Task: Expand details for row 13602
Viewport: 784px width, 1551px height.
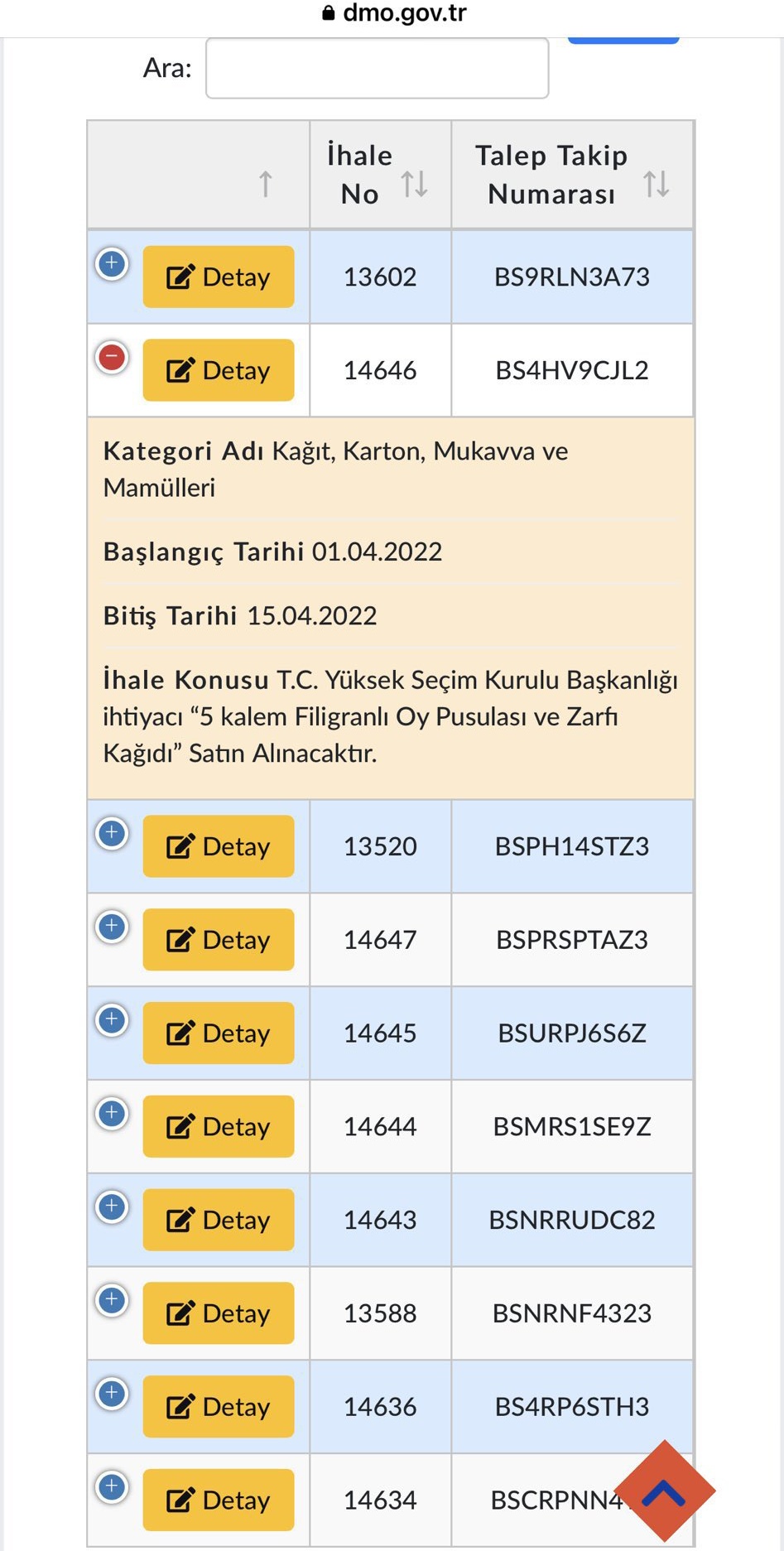Action: pyautogui.click(x=112, y=264)
